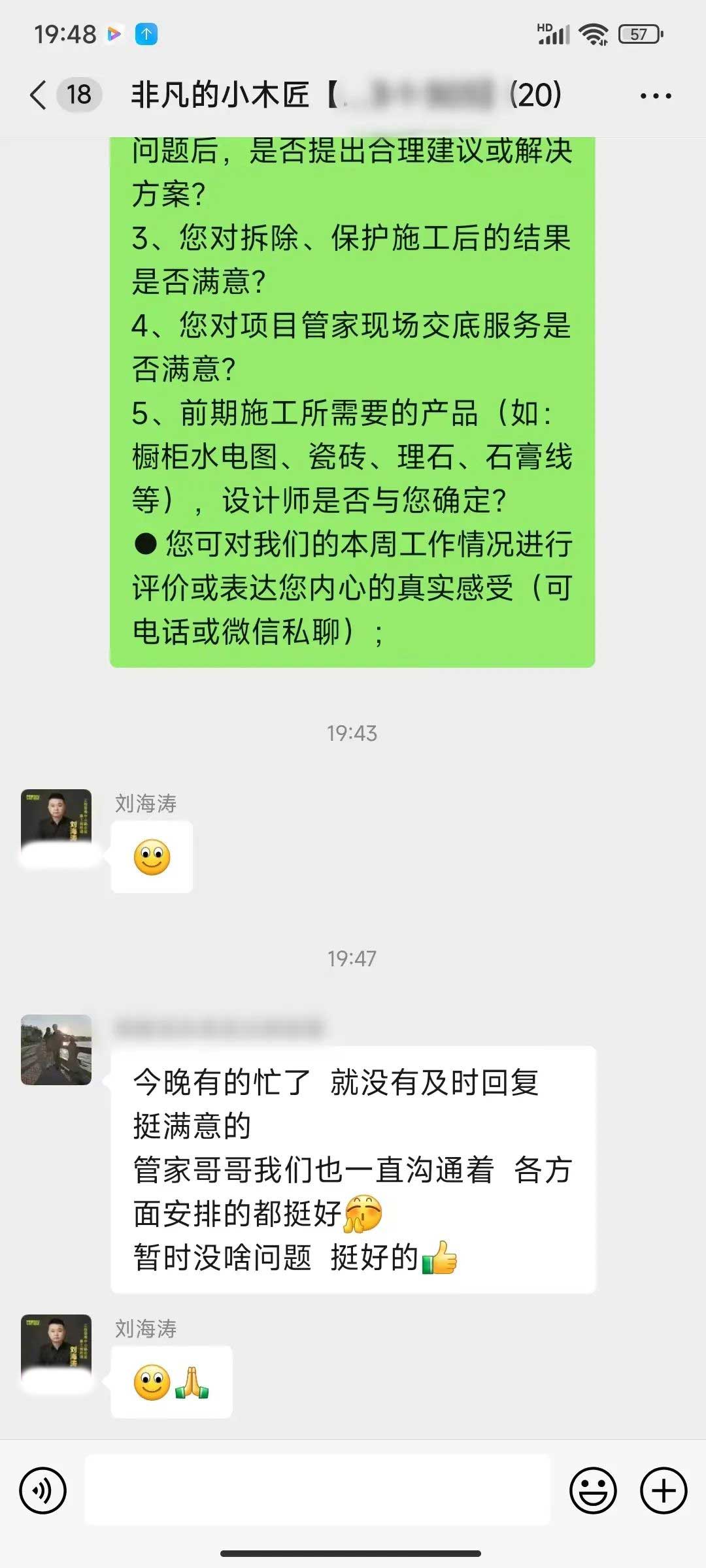Switch to voice message input

(x=43, y=1490)
